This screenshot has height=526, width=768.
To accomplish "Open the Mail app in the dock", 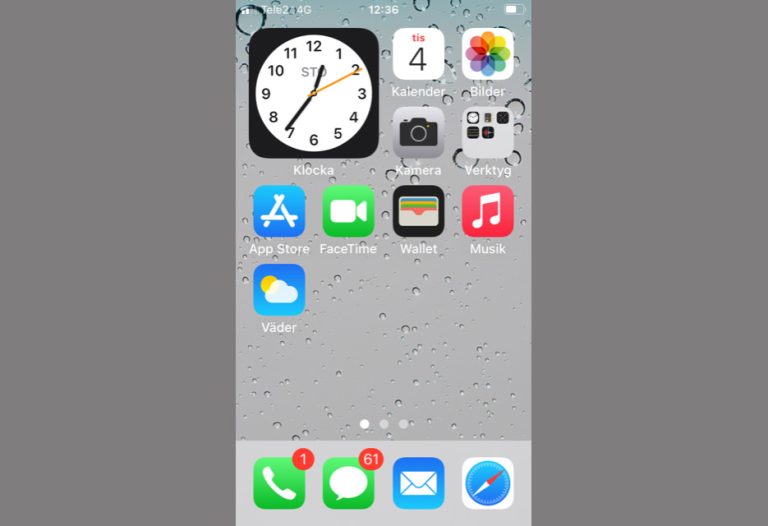I will pyautogui.click(x=418, y=484).
